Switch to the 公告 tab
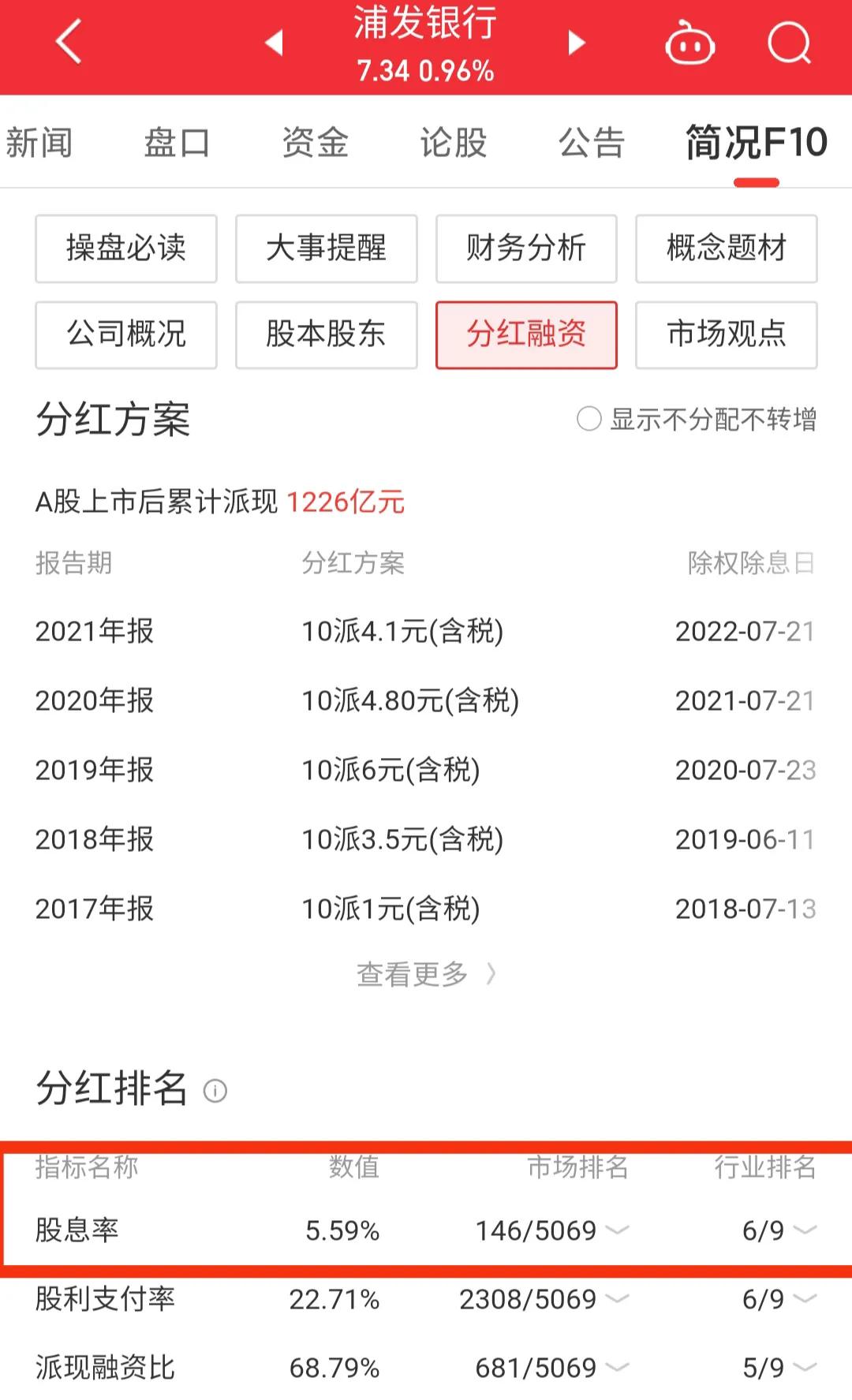Viewport: 852px width, 1400px height. [590, 144]
